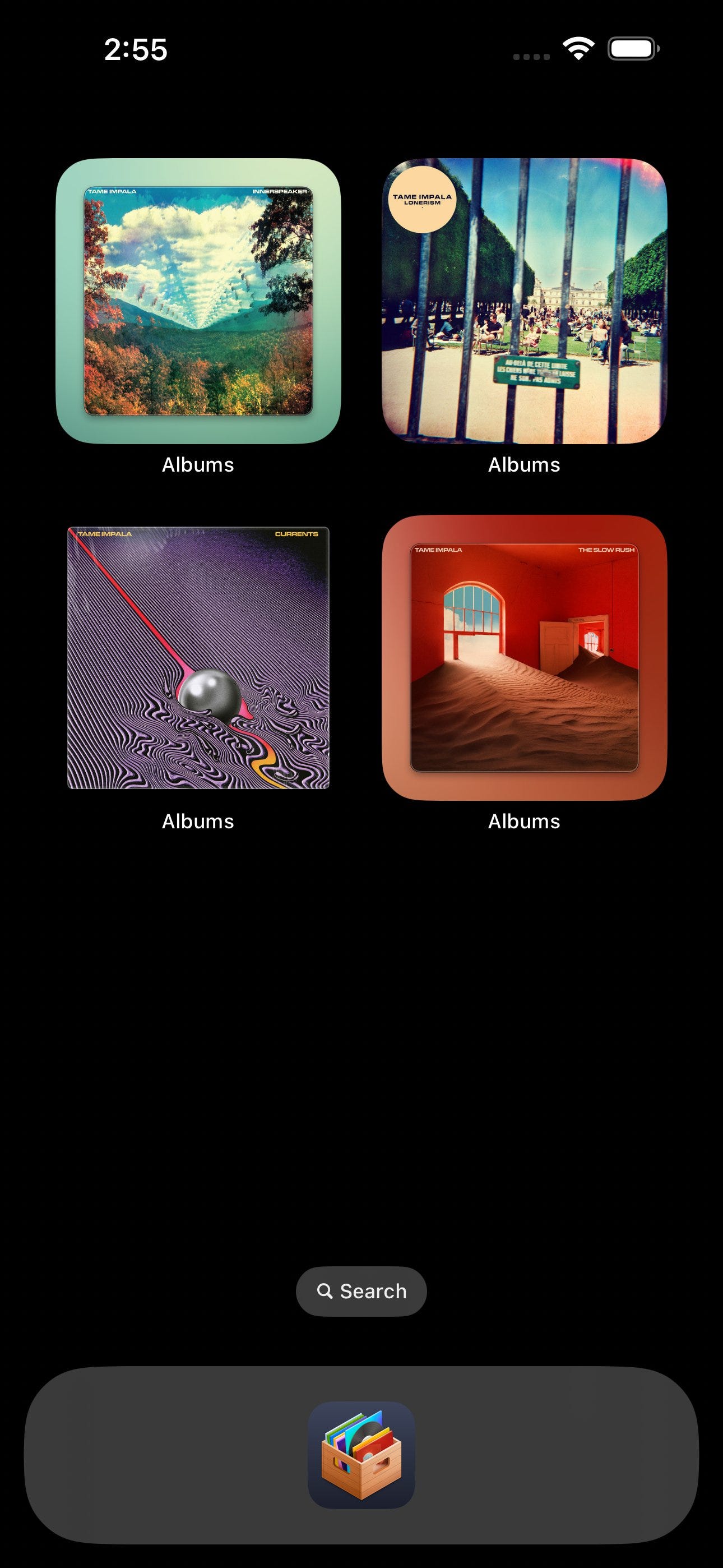The width and height of the screenshot is (723, 1568).
Task: Open The Slow Rush album widget
Action: (x=524, y=657)
